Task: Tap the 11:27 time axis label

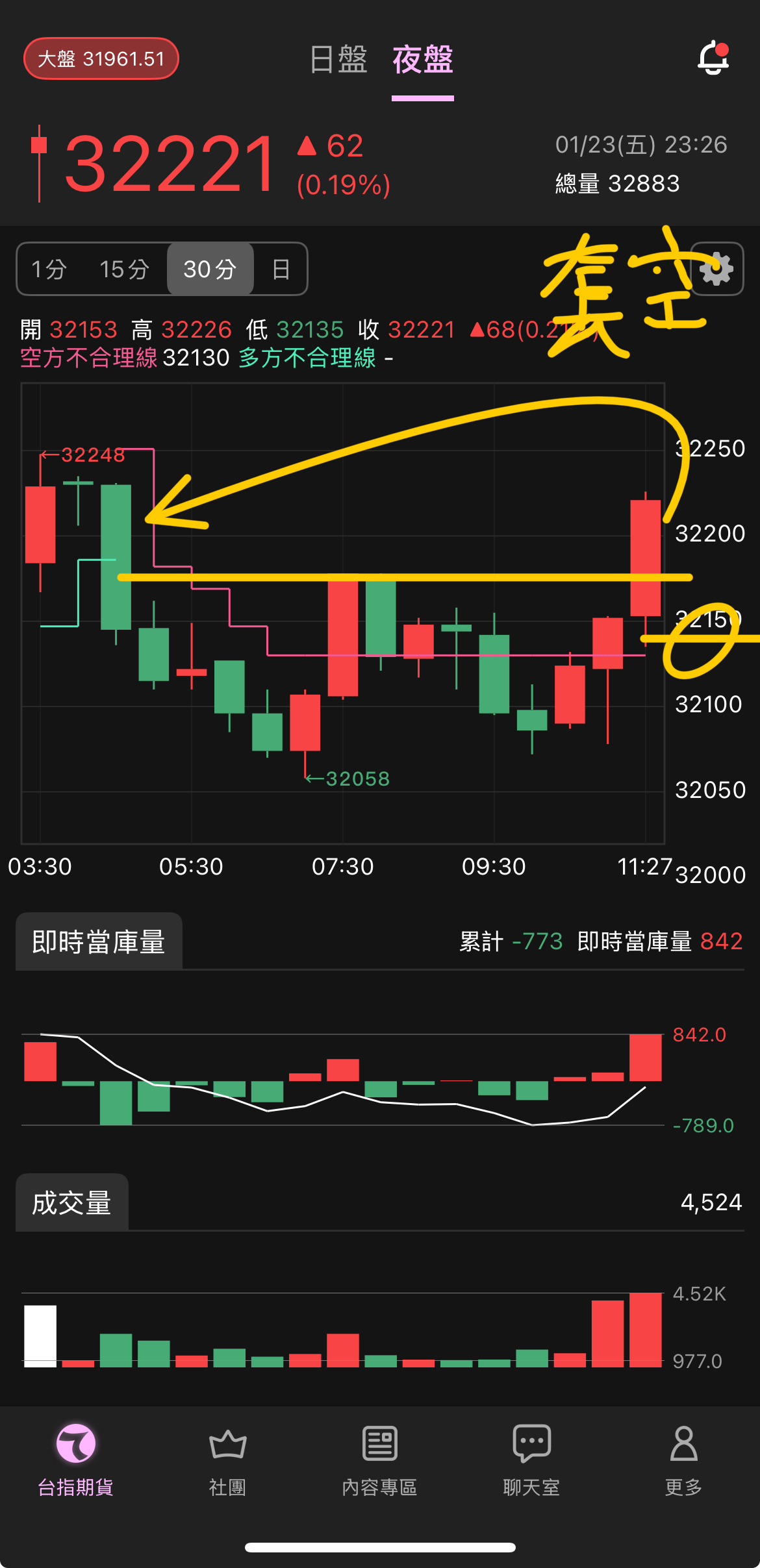Action: (x=645, y=866)
